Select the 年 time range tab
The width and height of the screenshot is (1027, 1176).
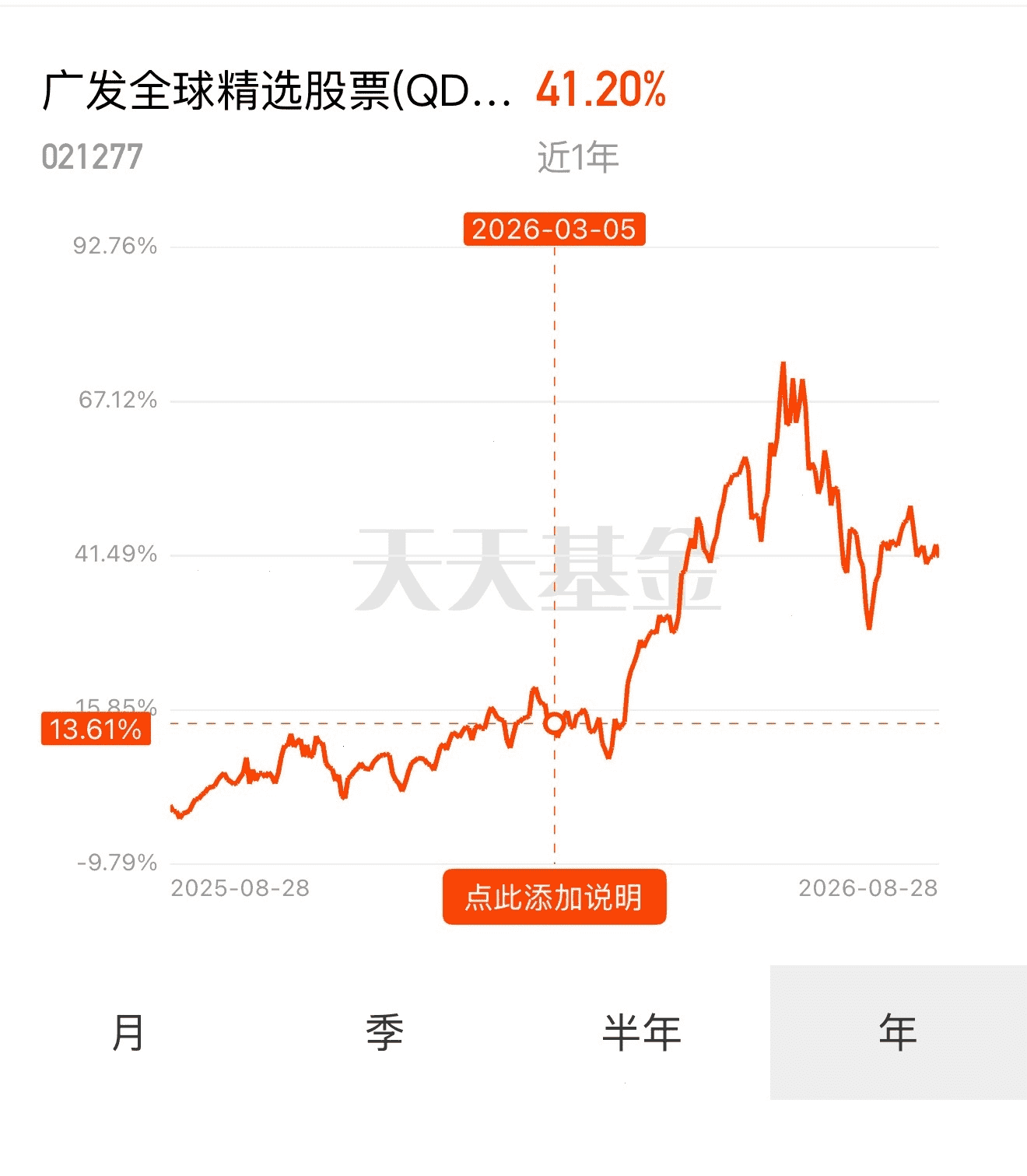point(899,1032)
